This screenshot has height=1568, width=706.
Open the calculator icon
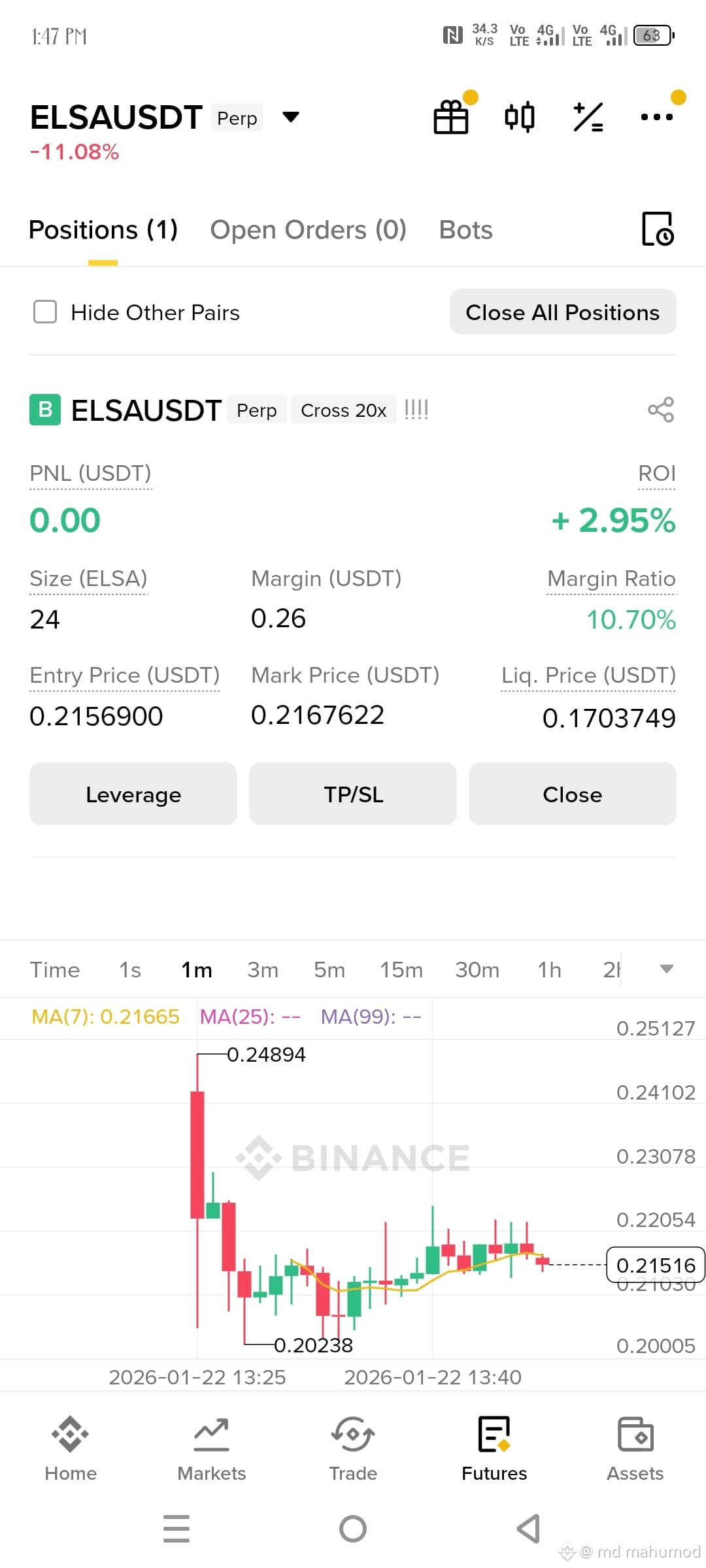pyautogui.click(x=588, y=118)
